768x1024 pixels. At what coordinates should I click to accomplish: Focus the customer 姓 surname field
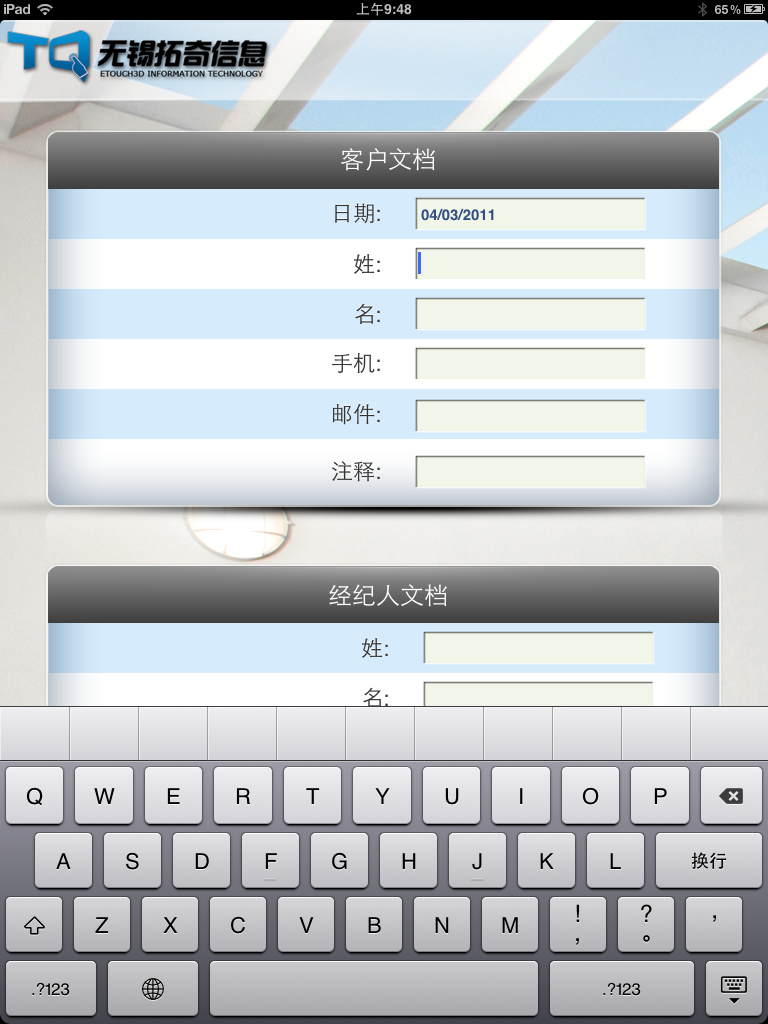tap(530, 264)
